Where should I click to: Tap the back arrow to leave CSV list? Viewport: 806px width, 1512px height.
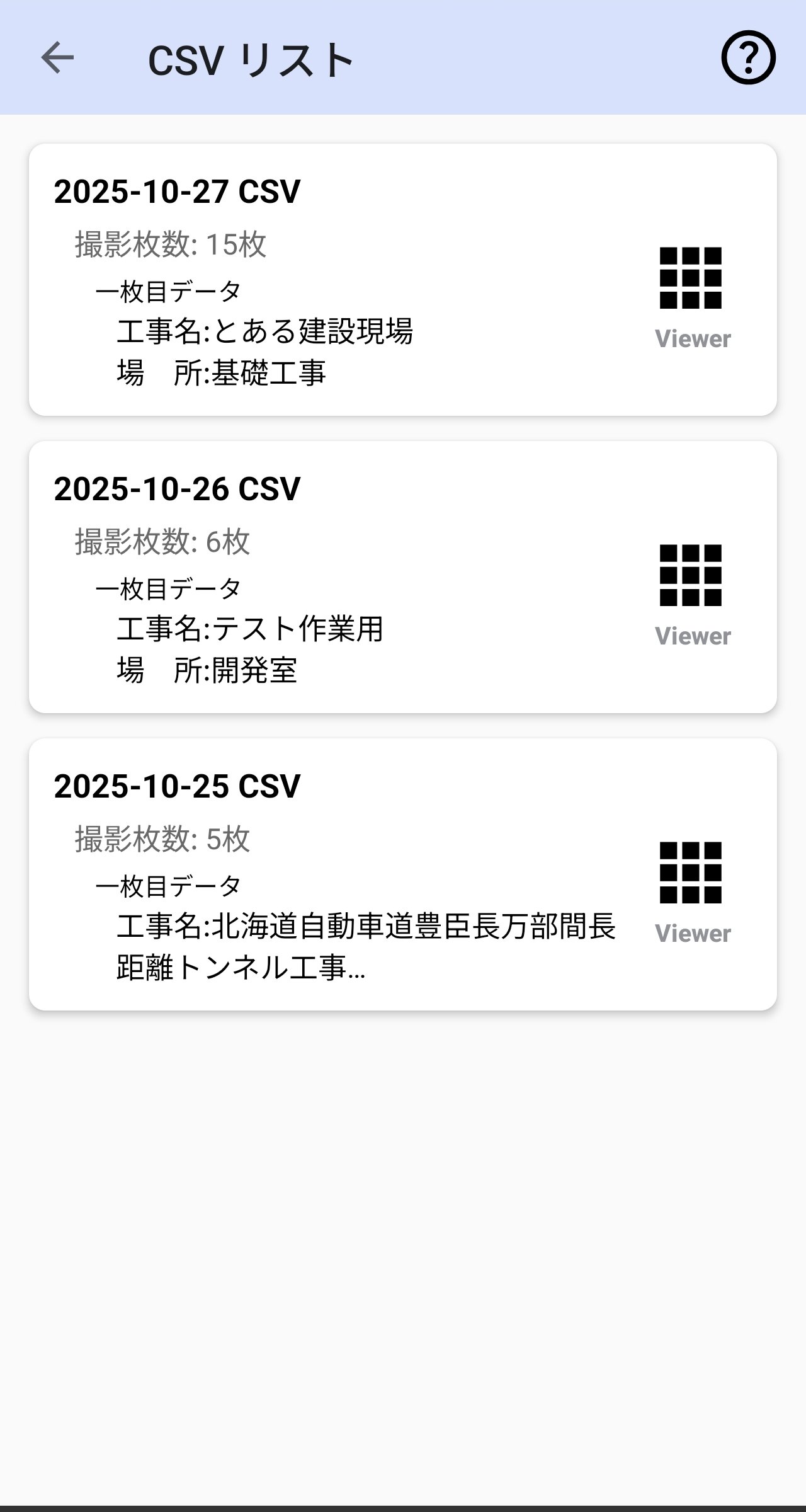(x=55, y=58)
